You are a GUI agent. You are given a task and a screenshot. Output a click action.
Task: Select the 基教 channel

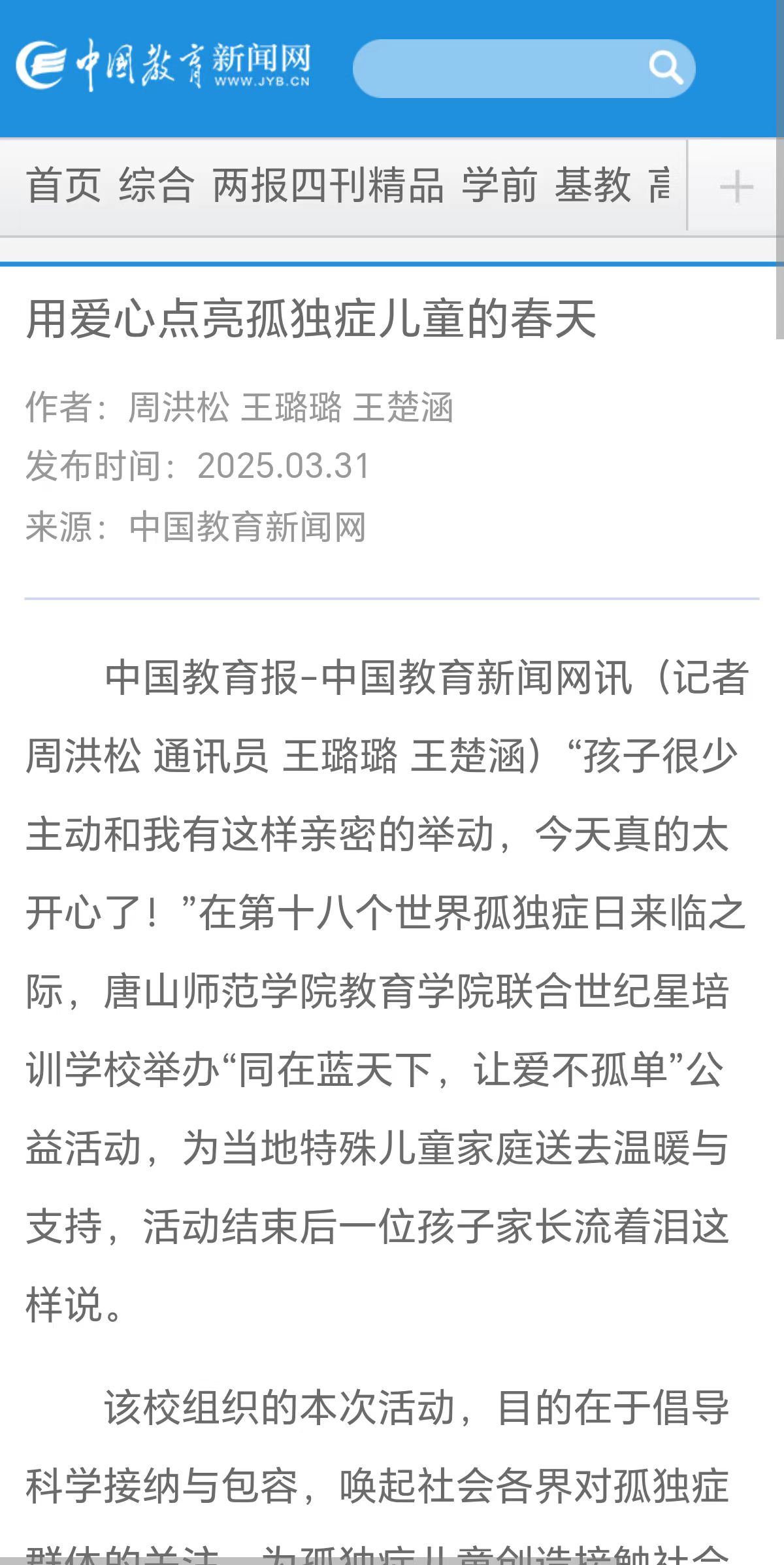coord(593,186)
